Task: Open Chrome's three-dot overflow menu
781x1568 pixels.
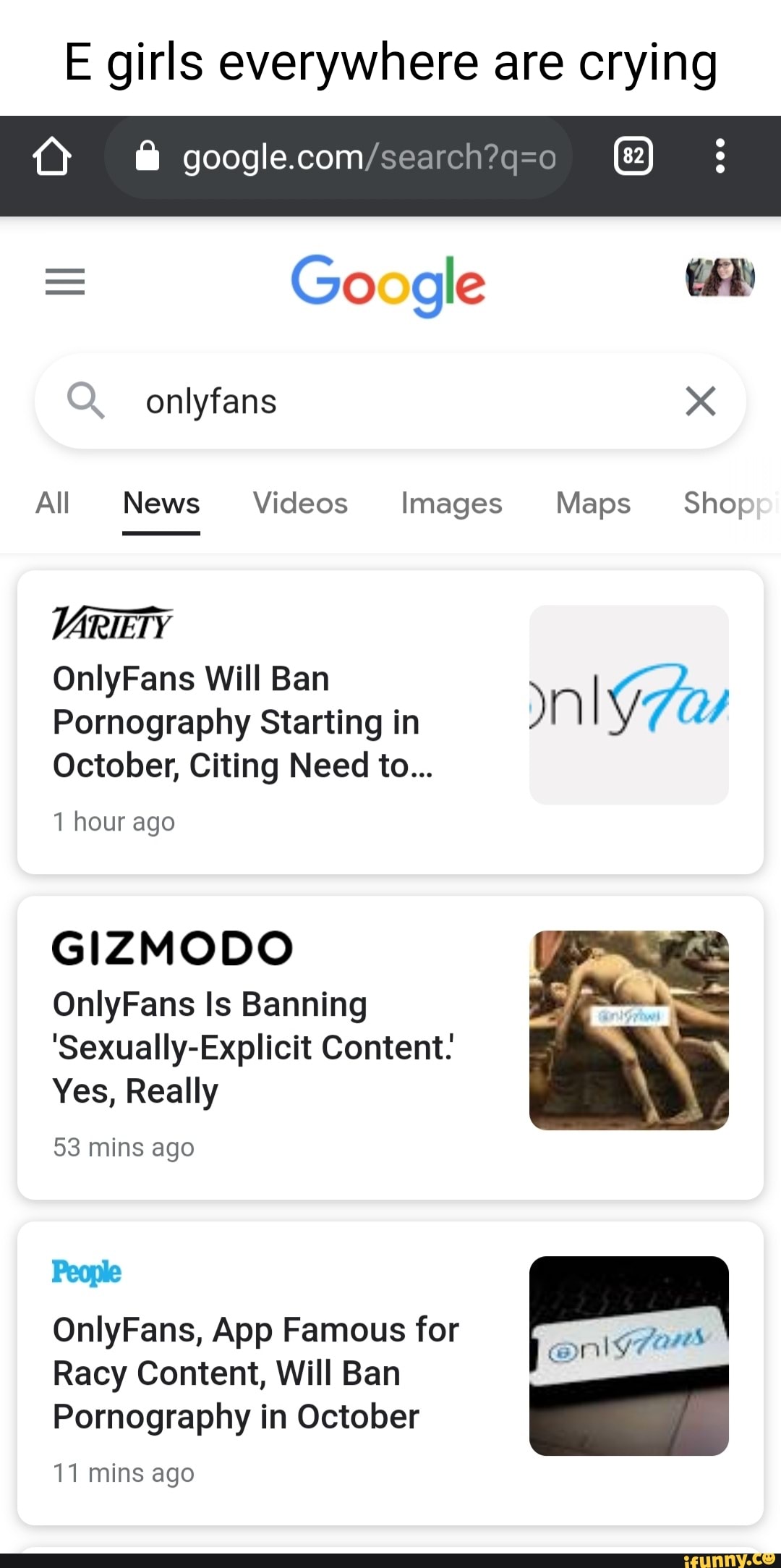Action: 720,156
